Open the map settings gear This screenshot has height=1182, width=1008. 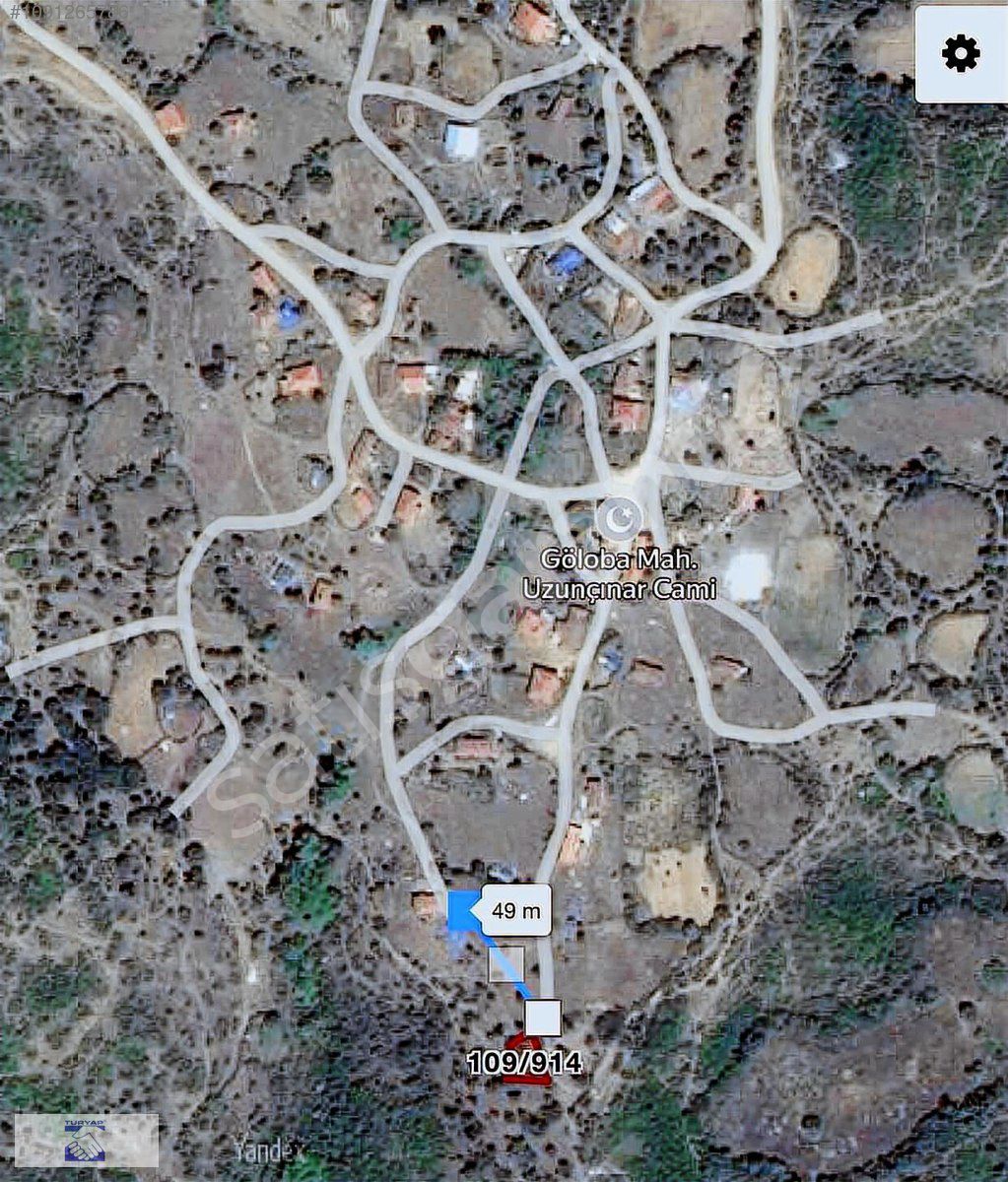coord(961,53)
